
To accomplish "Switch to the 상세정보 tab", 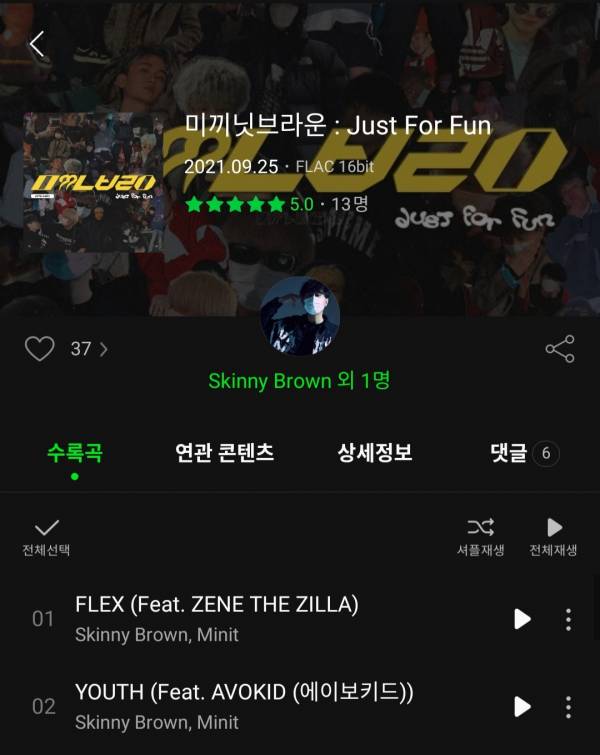I will coord(375,453).
